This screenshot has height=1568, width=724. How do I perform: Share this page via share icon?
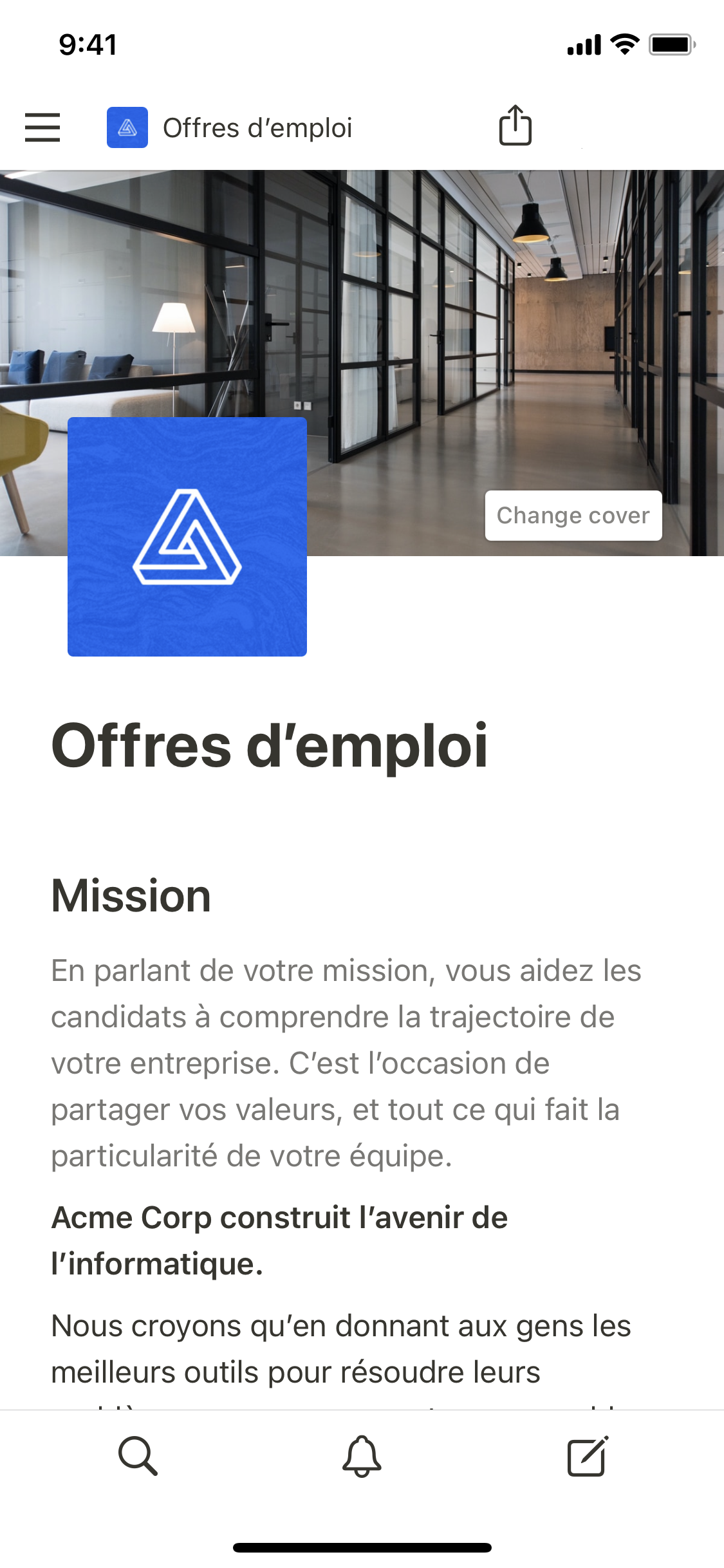tap(515, 126)
